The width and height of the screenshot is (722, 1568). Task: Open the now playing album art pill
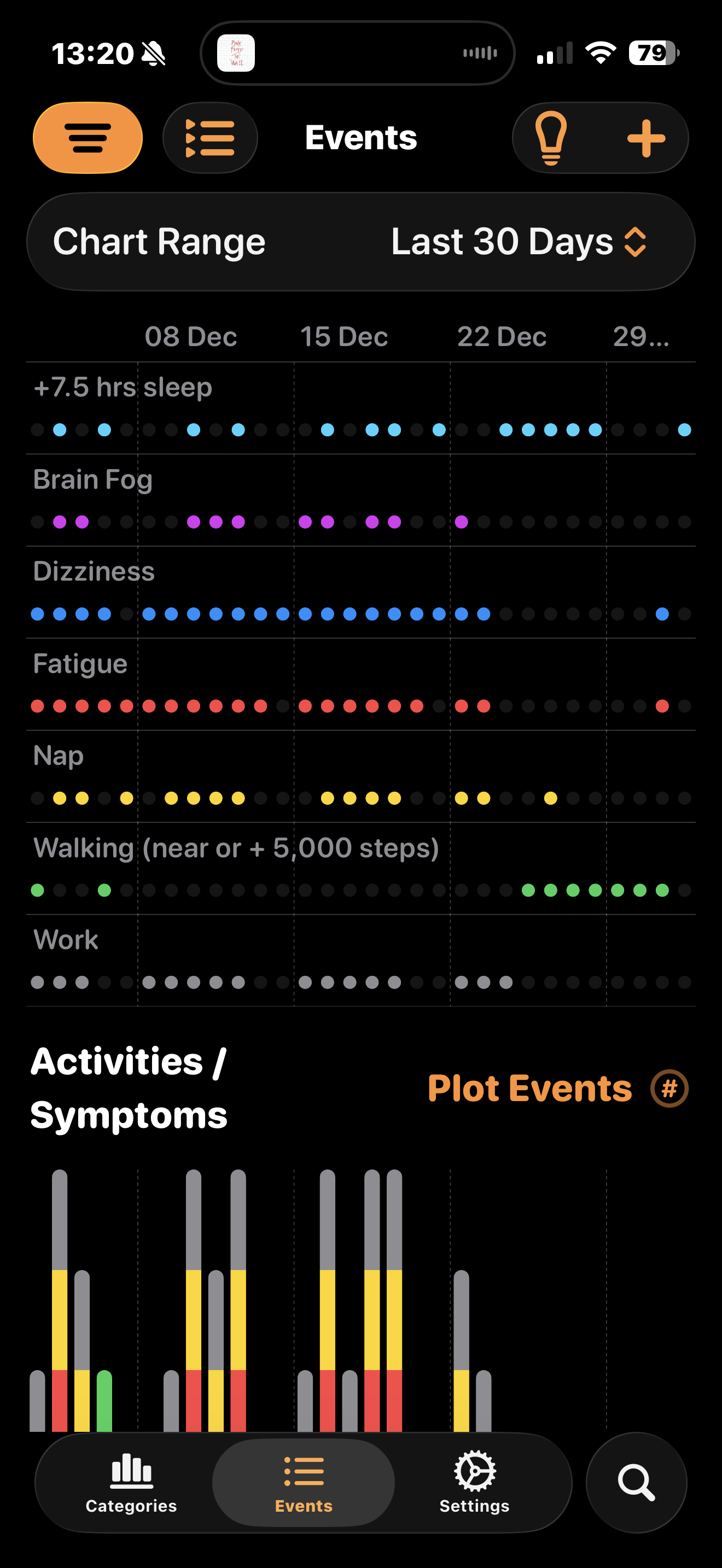click(236, 54)
